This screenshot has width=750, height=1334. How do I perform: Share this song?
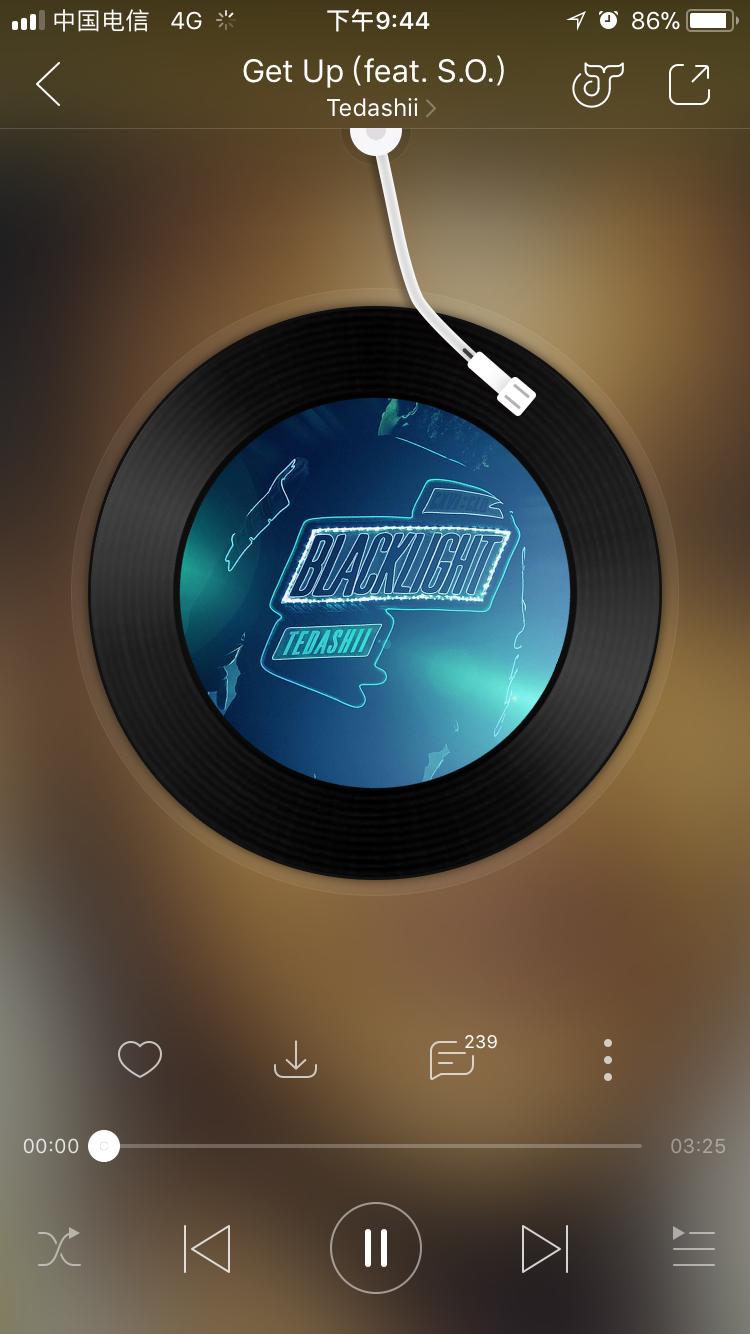(x=689, y=84)
